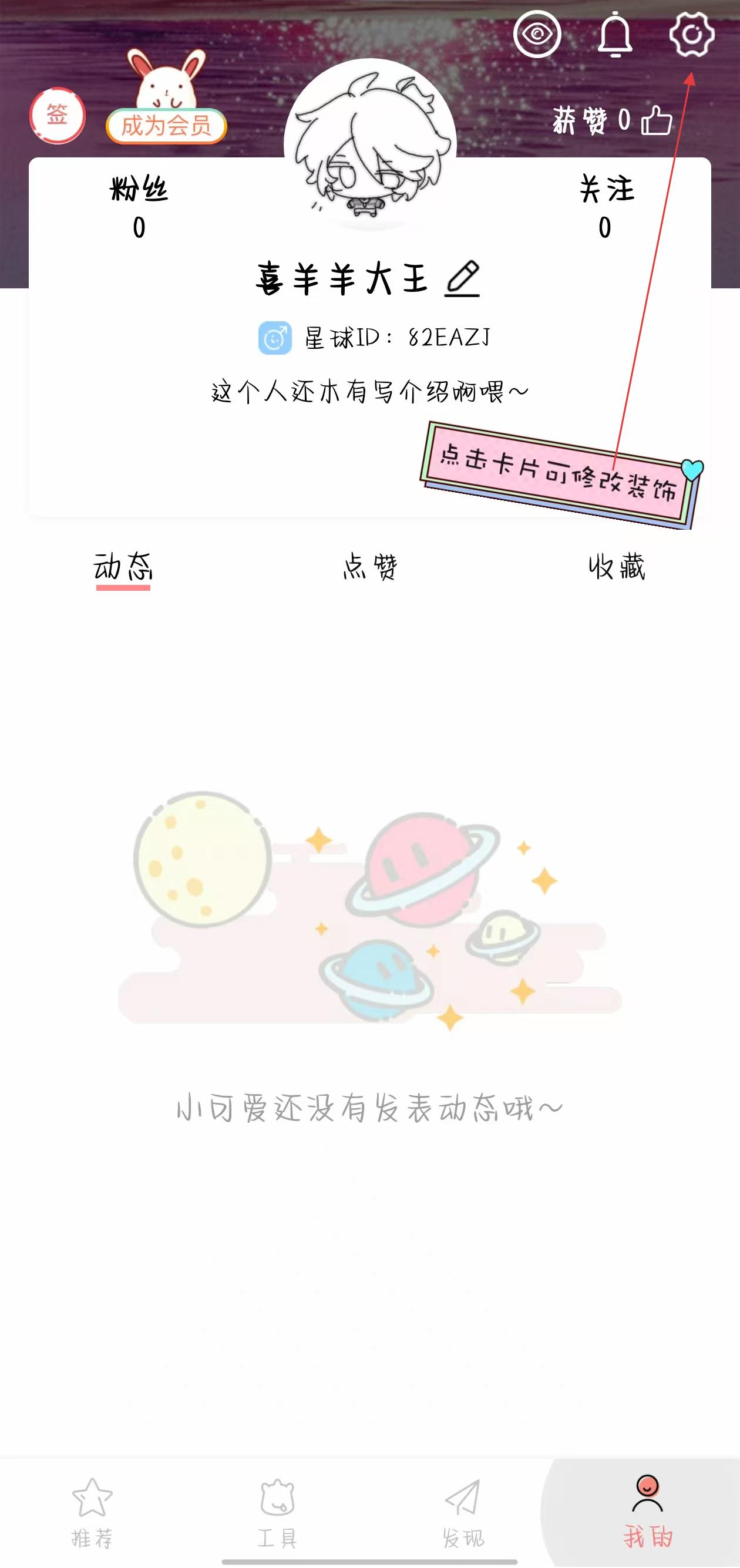740x1568 pixels.
Task: Open the profile avatar picture
Action: (x=370, y=146)
